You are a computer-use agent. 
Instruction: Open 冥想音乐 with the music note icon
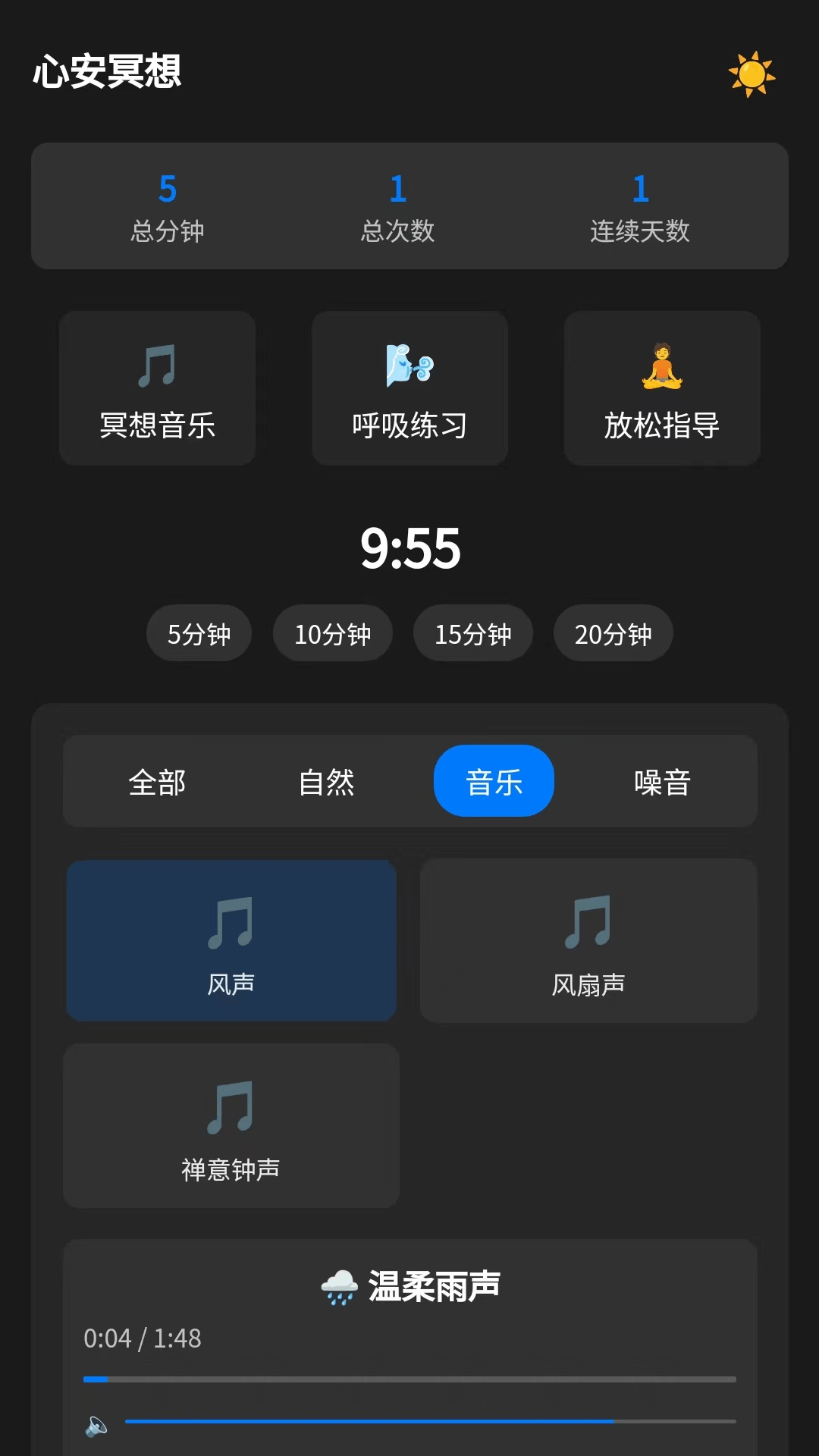(x=157, y=366)
